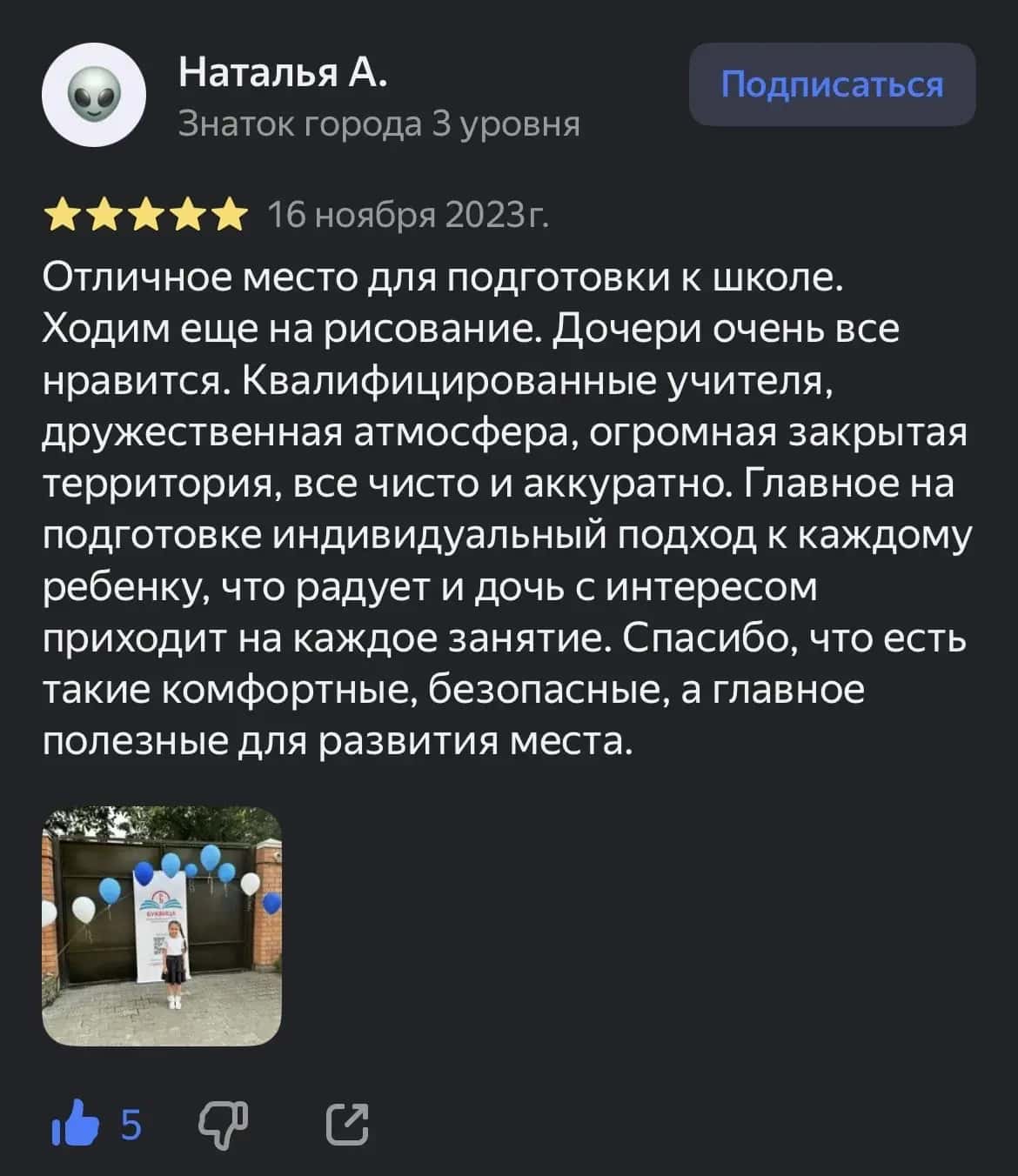Image resolution: width=1018 pixels, height=1176 pixels.
Task: Share this review
Action: pyautogui.click(x=347, y=1125)
